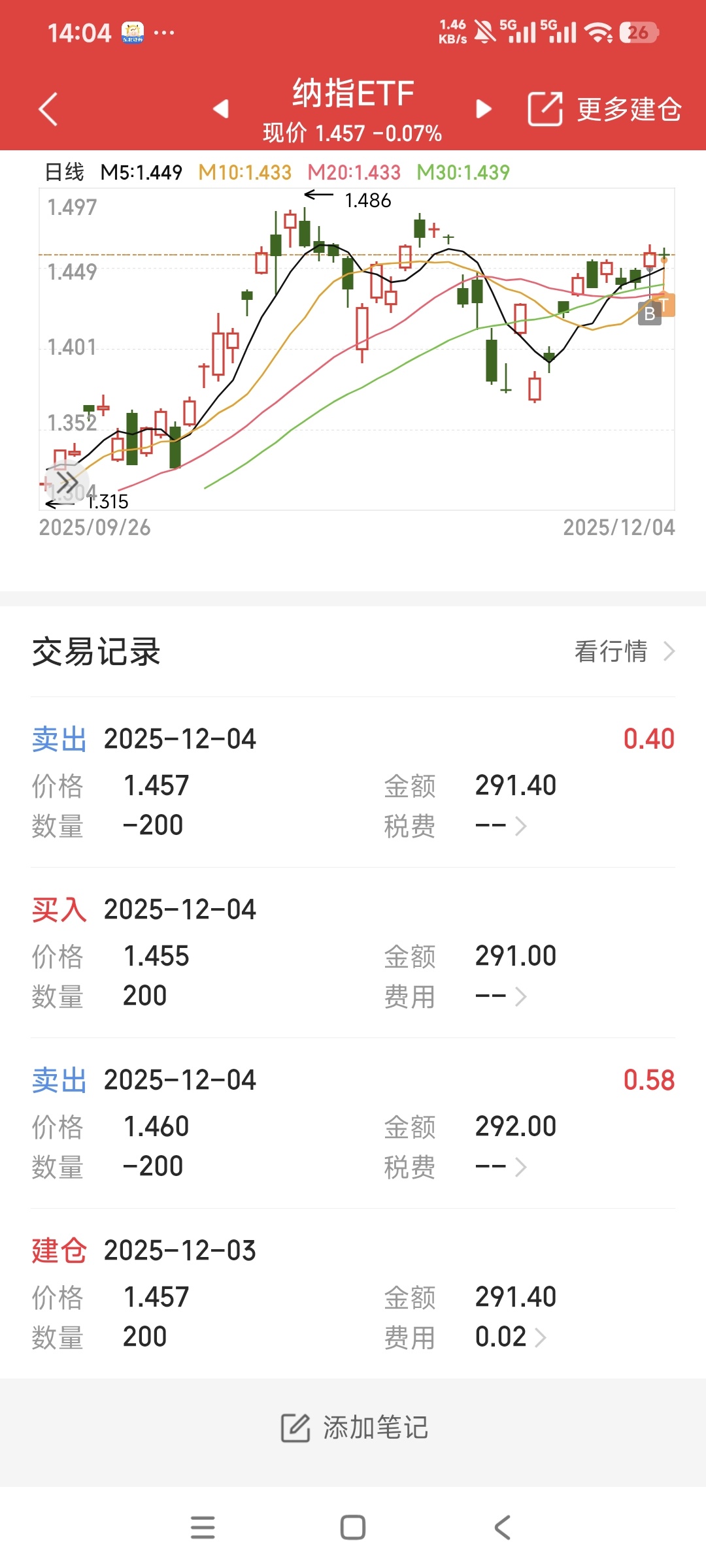The width and height of the screenshot is (706, 1568).
Task: Show 0.02 fee details for 建仓 record
Action: pos(511,1337)
